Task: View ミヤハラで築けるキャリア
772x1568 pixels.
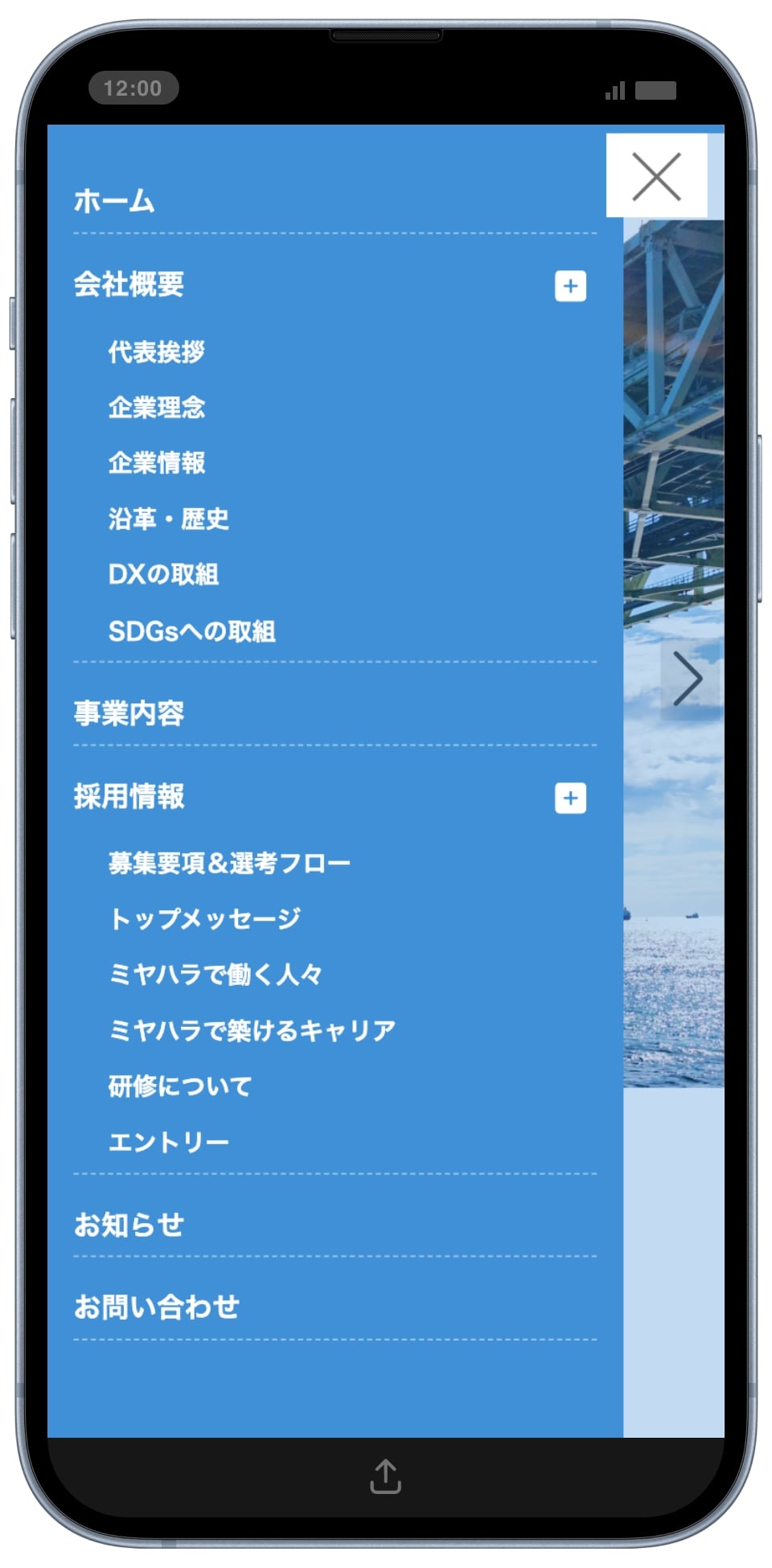Action: coord(252,1031)
